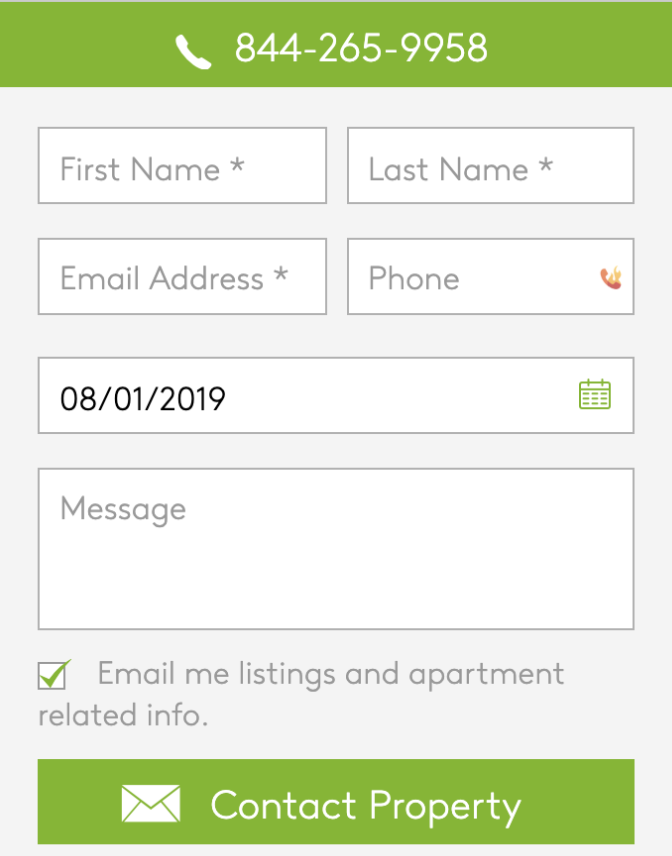The width and height of the screenshot is (672, 856).
Task: Select the Last Name field
Action: coord(490,166)
